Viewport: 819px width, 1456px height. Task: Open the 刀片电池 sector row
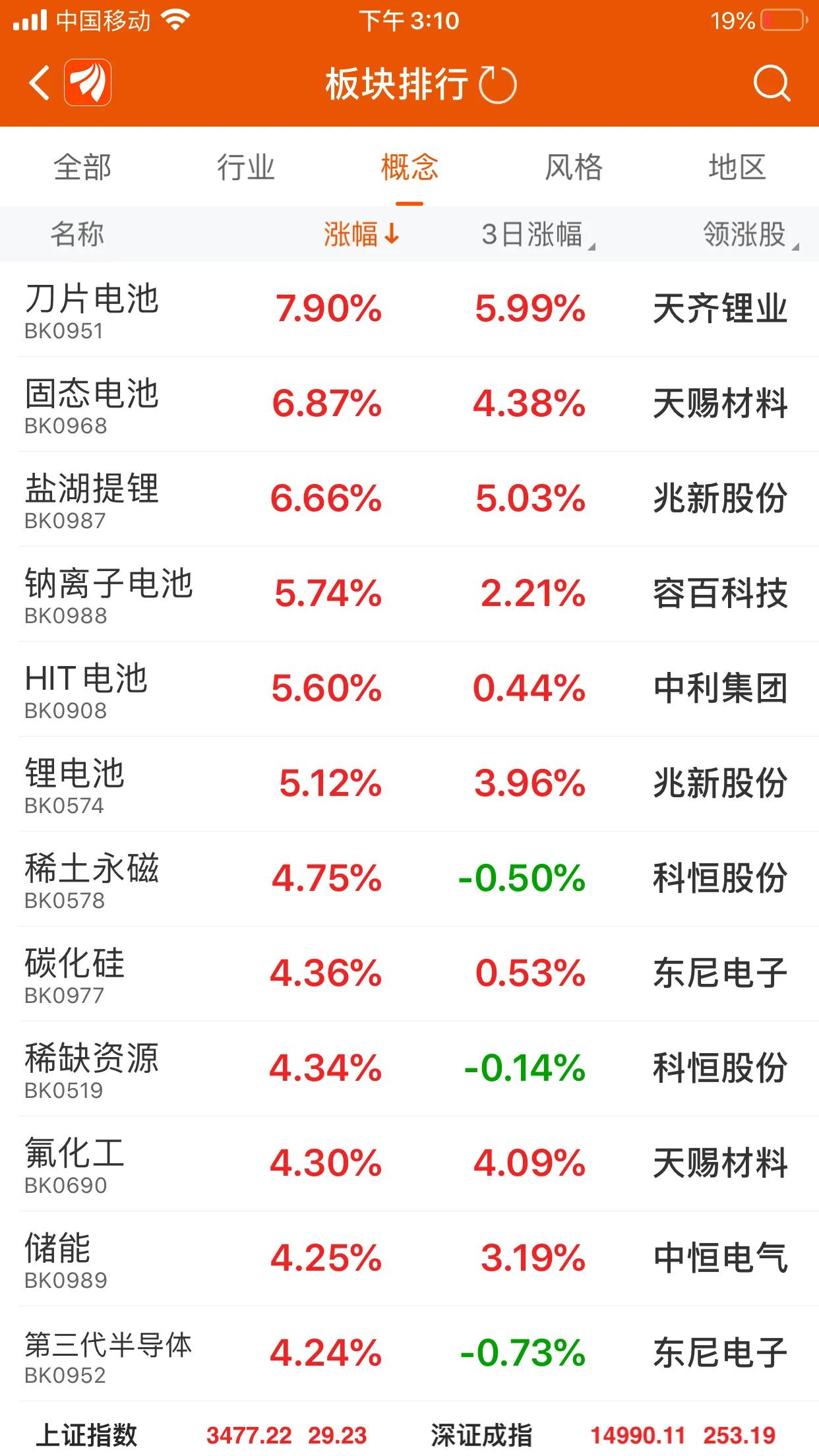click(409, 309)
